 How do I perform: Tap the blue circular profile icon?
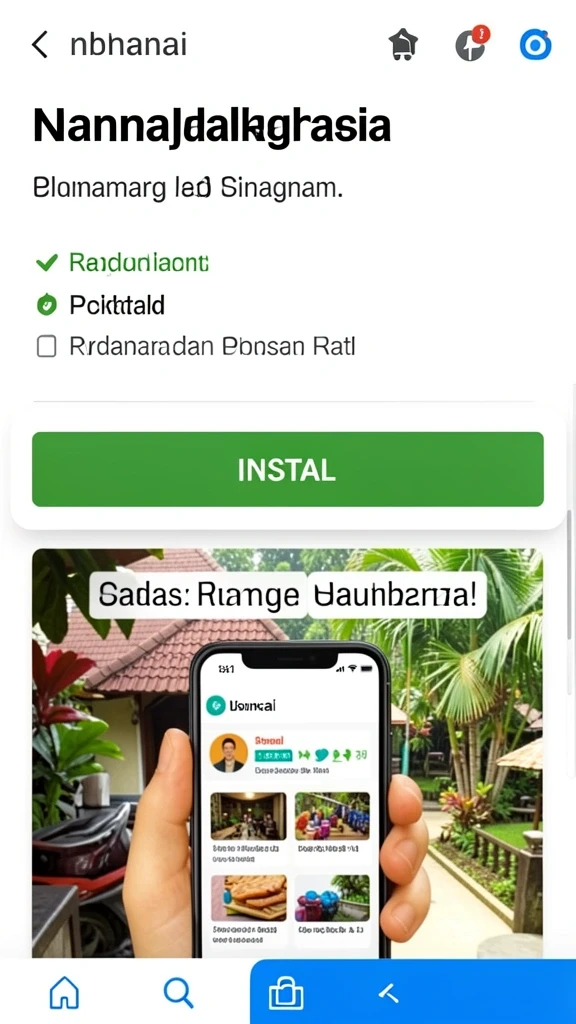[x=536, y=45]
